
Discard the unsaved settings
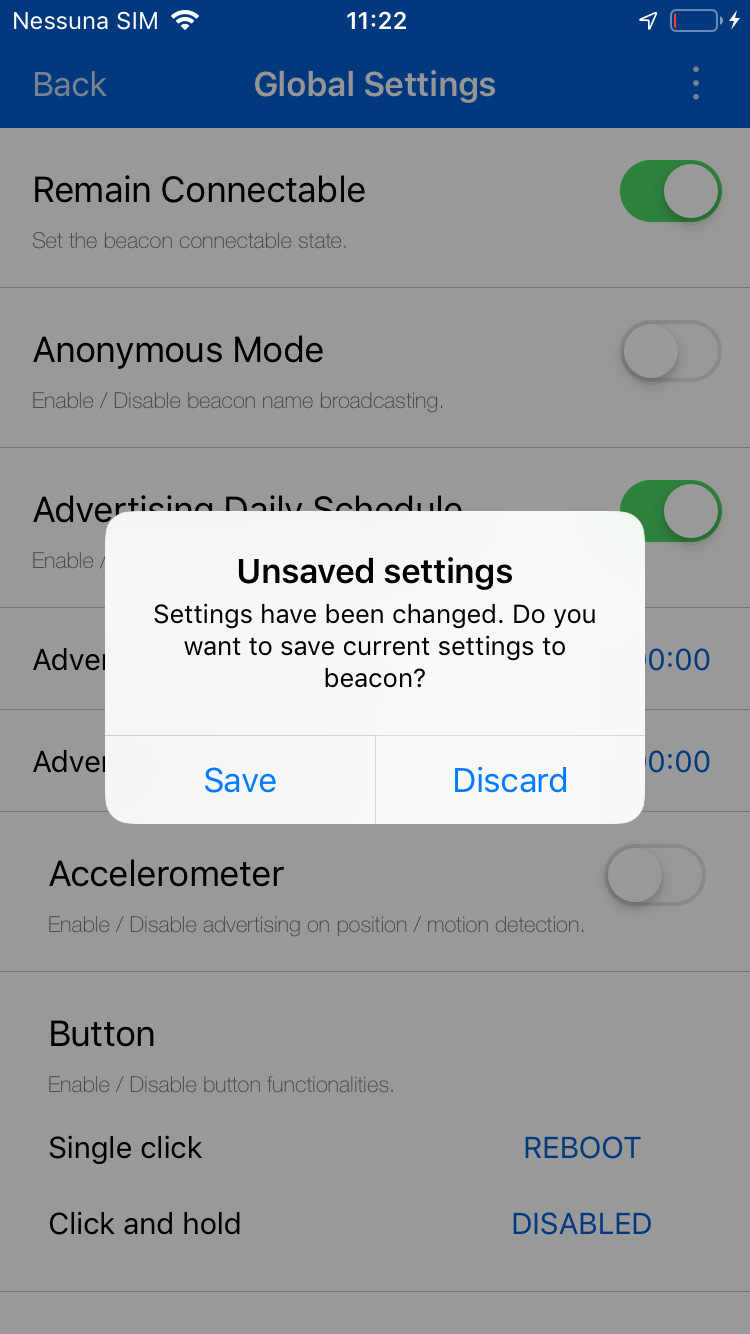[x=510, y=780]
